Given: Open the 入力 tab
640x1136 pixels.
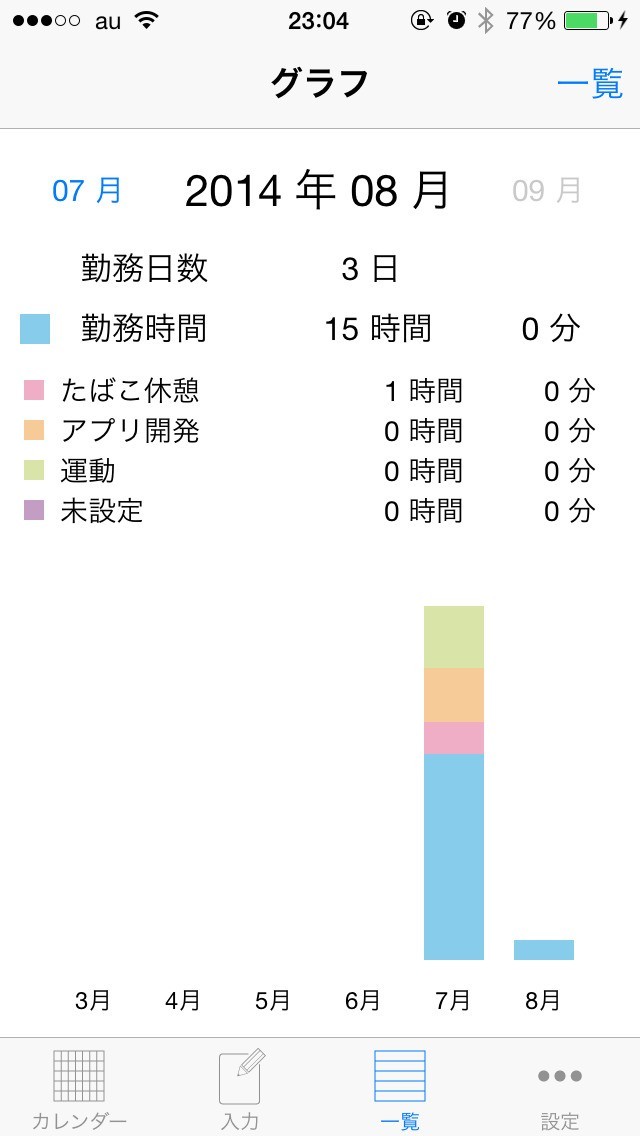Looking at the screenshot, I should [240, 1089].
